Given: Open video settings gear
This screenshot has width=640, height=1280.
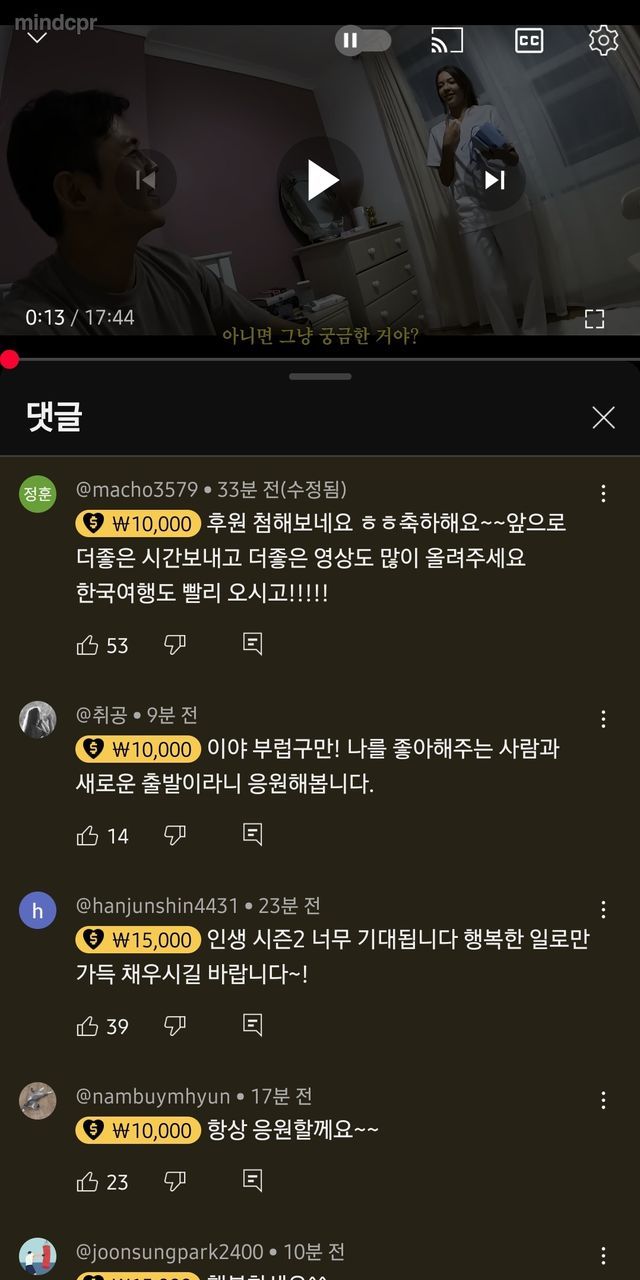Looking at the screenshot, I should pyautogui.click(x=603, y=41).
